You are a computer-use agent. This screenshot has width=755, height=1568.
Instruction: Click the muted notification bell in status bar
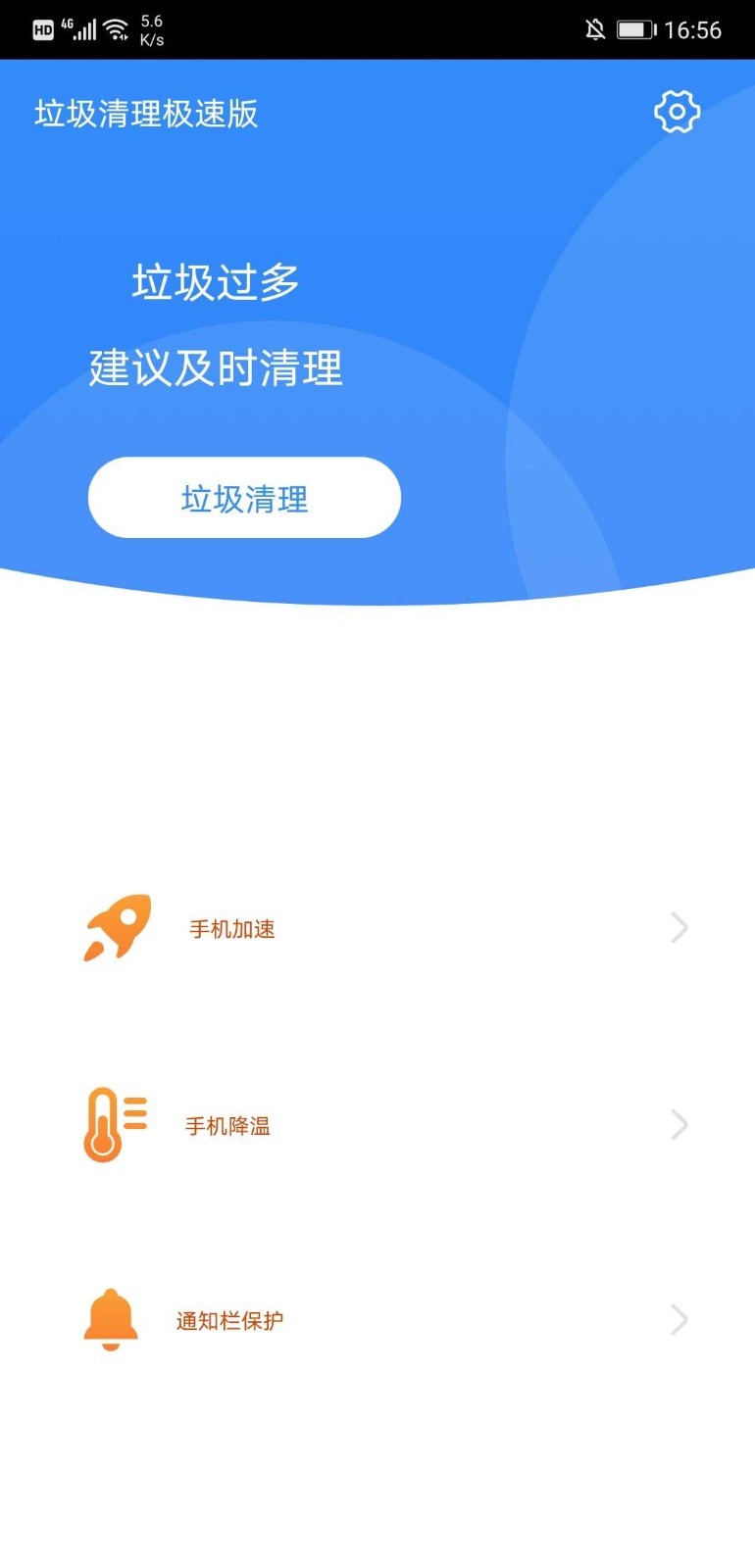pyautogui.click(x=595, y=29)
